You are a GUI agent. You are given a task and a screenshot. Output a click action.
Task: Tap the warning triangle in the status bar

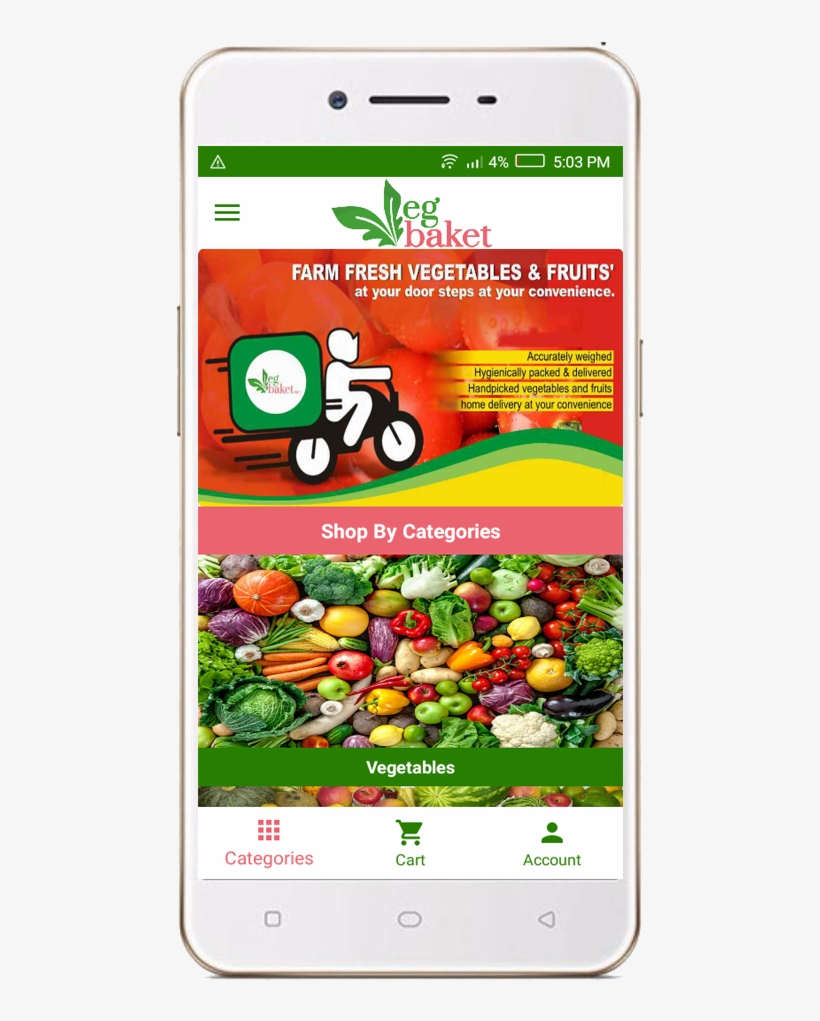coord(218,160)
